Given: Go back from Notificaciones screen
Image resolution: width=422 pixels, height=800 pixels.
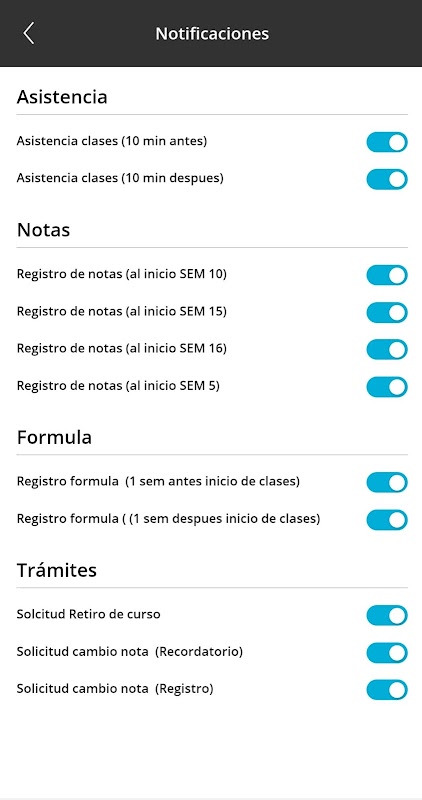Looking at the screenshot, I should click(x=29, y=33).
